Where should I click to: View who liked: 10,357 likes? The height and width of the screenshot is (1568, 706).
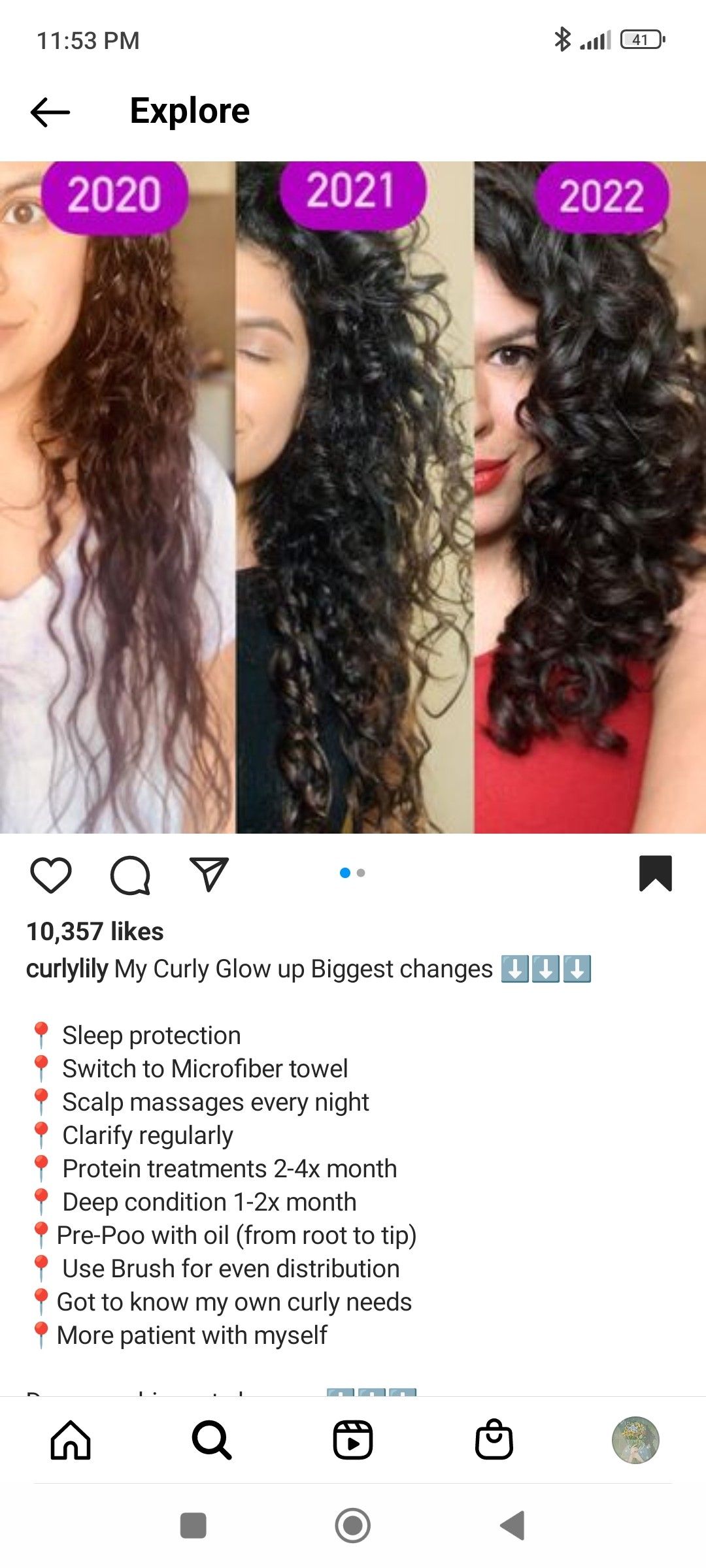point(95,932)
